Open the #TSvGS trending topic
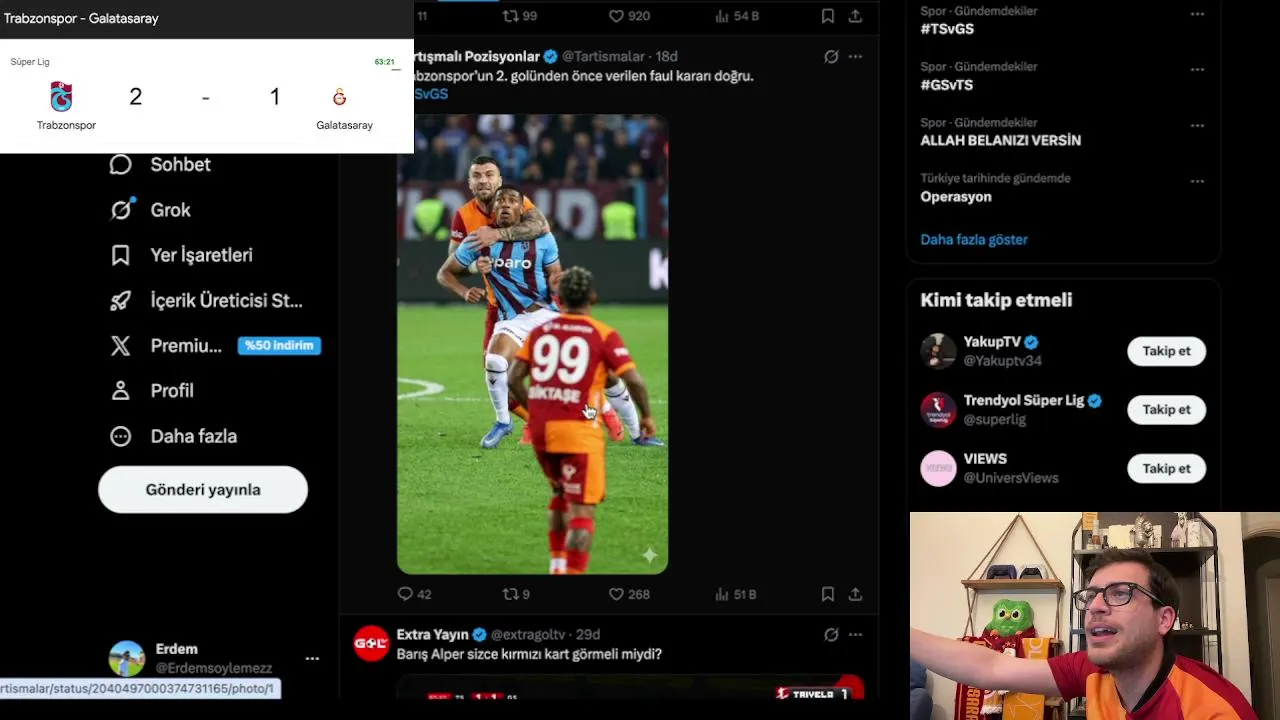Image resolution: width=1280 pixels, height=720 pixels. [x=947, y=29]
